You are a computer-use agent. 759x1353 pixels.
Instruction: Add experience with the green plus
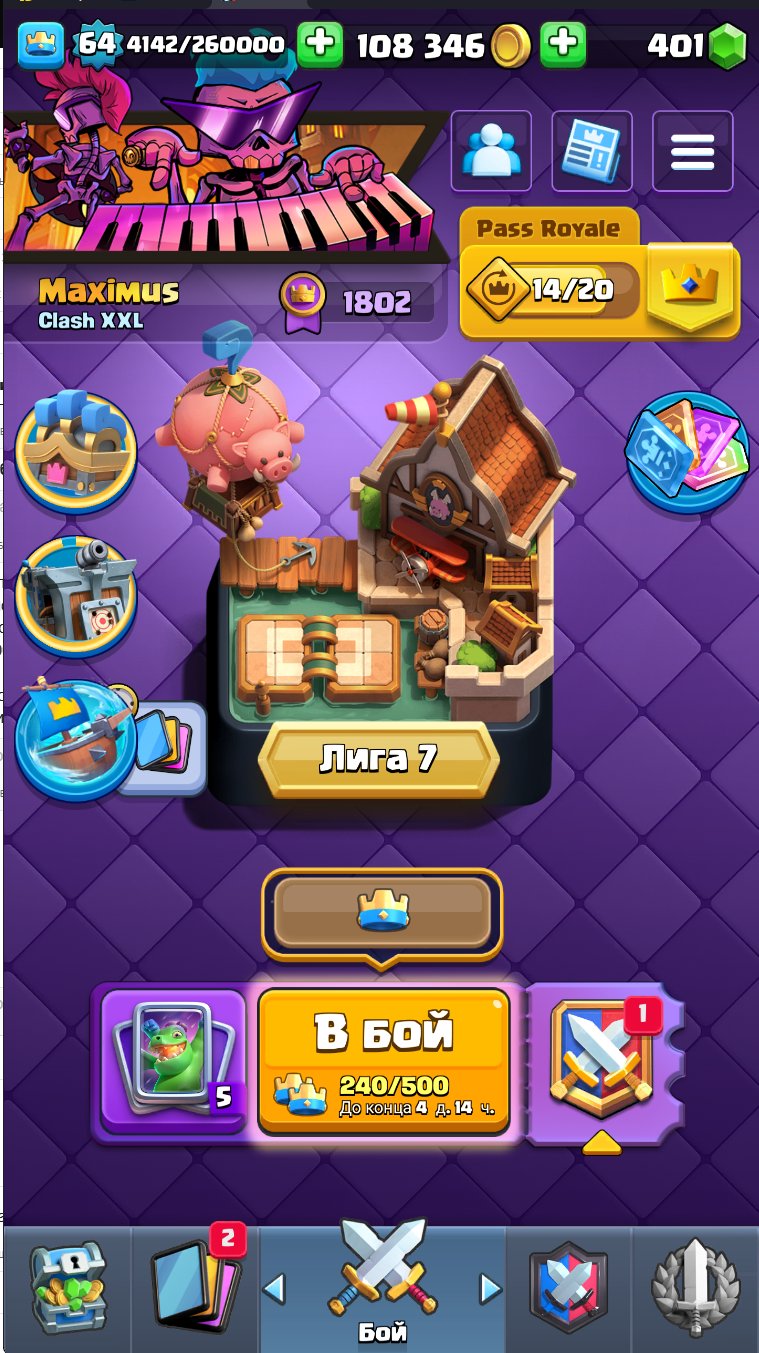click(x=320, y=44)
